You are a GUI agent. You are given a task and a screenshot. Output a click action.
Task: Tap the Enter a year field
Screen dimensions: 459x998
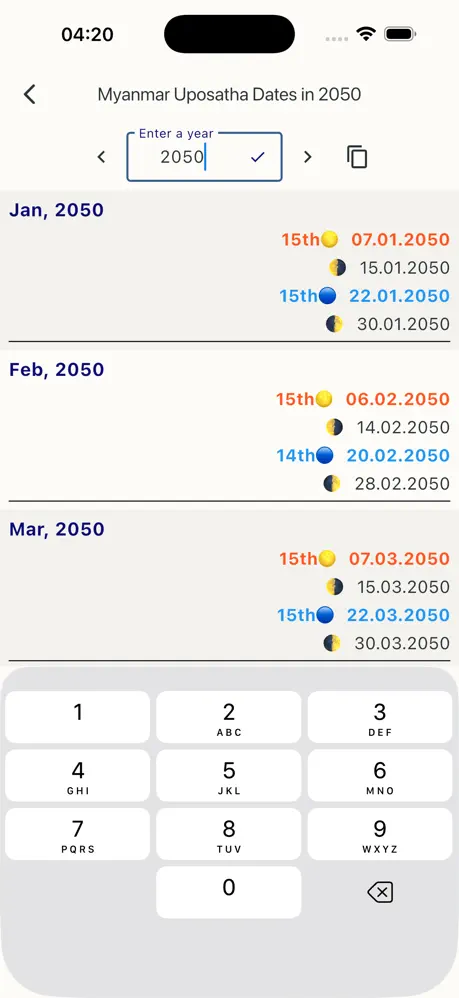pyautogui.click(x=204, y=157)
